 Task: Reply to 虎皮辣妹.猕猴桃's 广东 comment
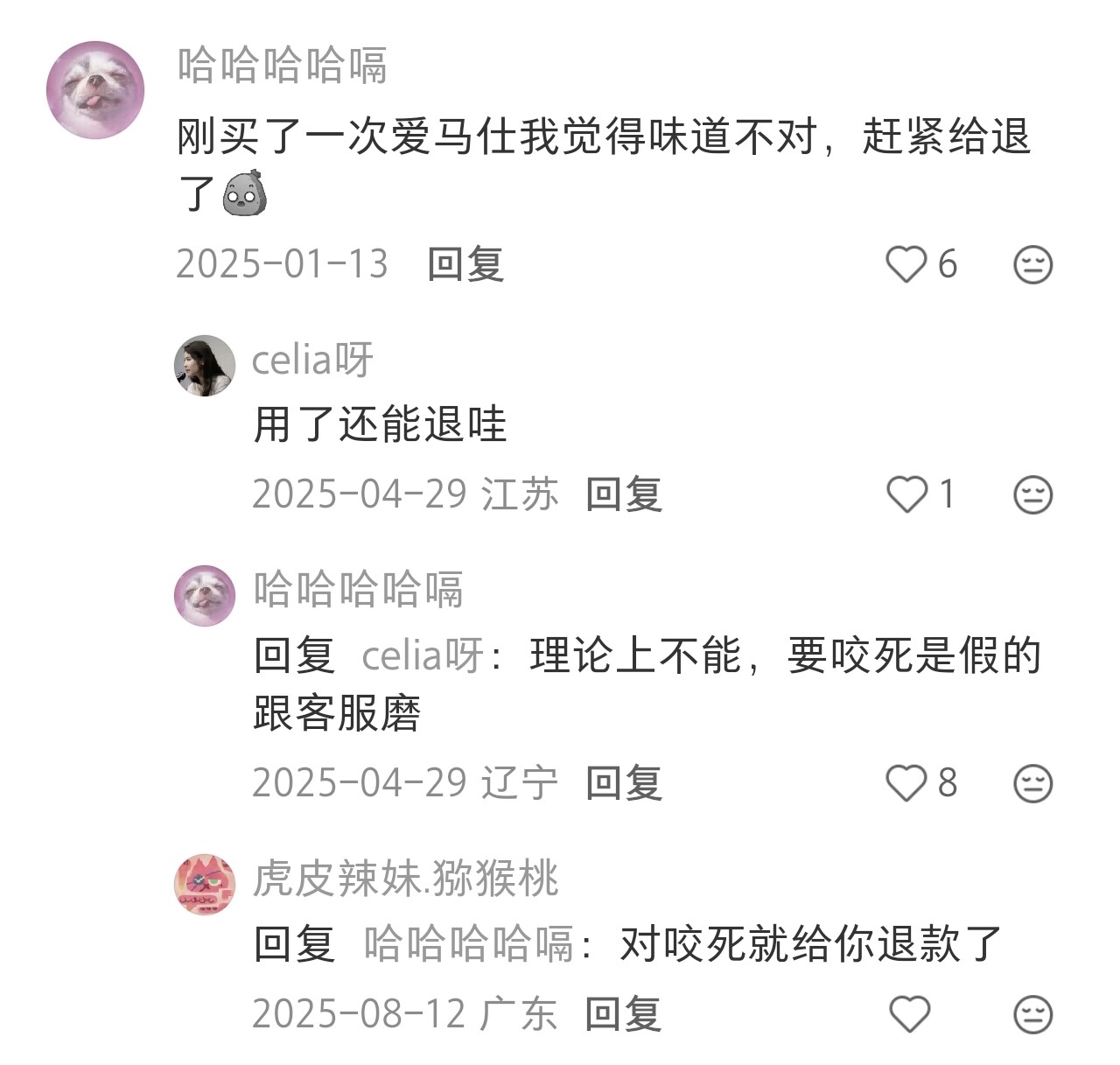(623, 1014)
